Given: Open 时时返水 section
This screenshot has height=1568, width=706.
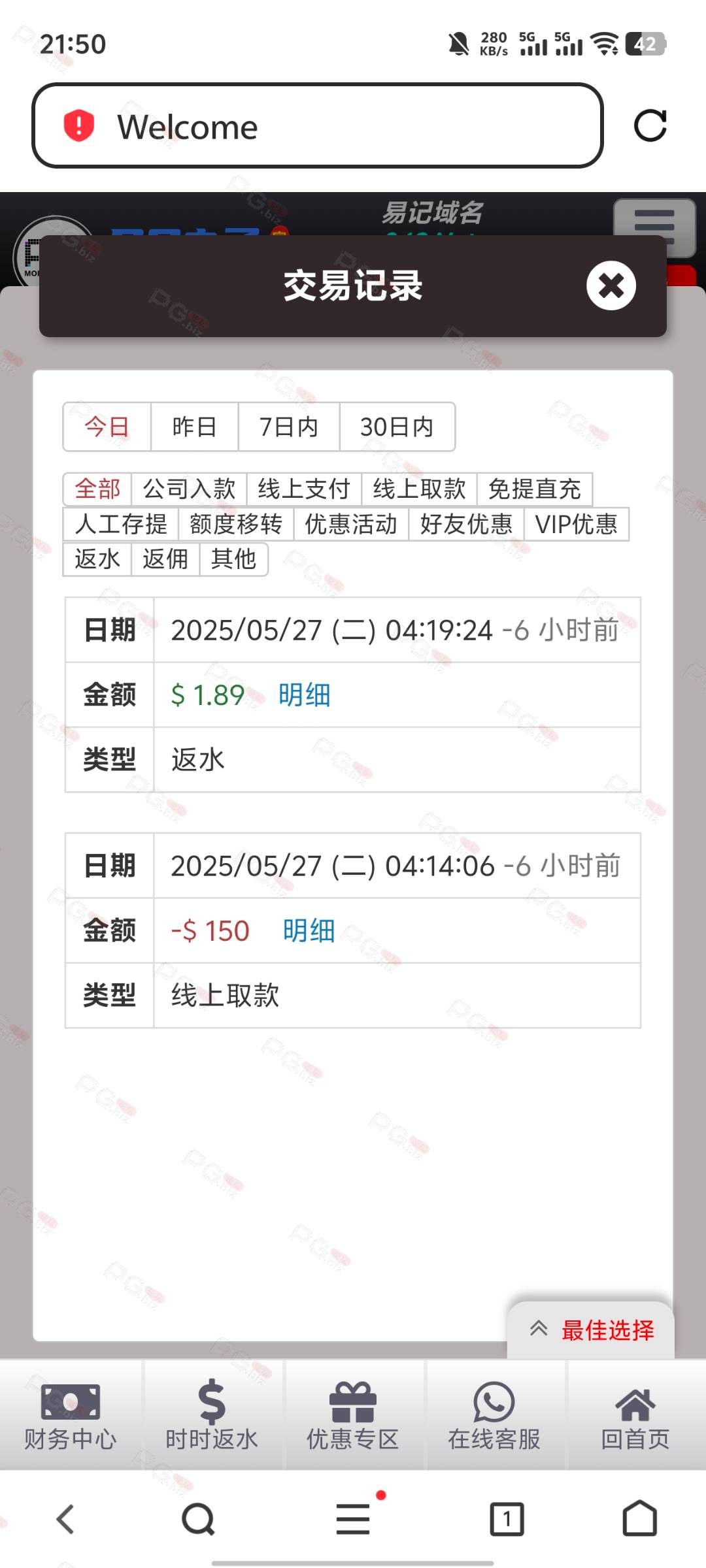Looking at the screenshot, I should pyautogui.click(x=212, y=1415).
